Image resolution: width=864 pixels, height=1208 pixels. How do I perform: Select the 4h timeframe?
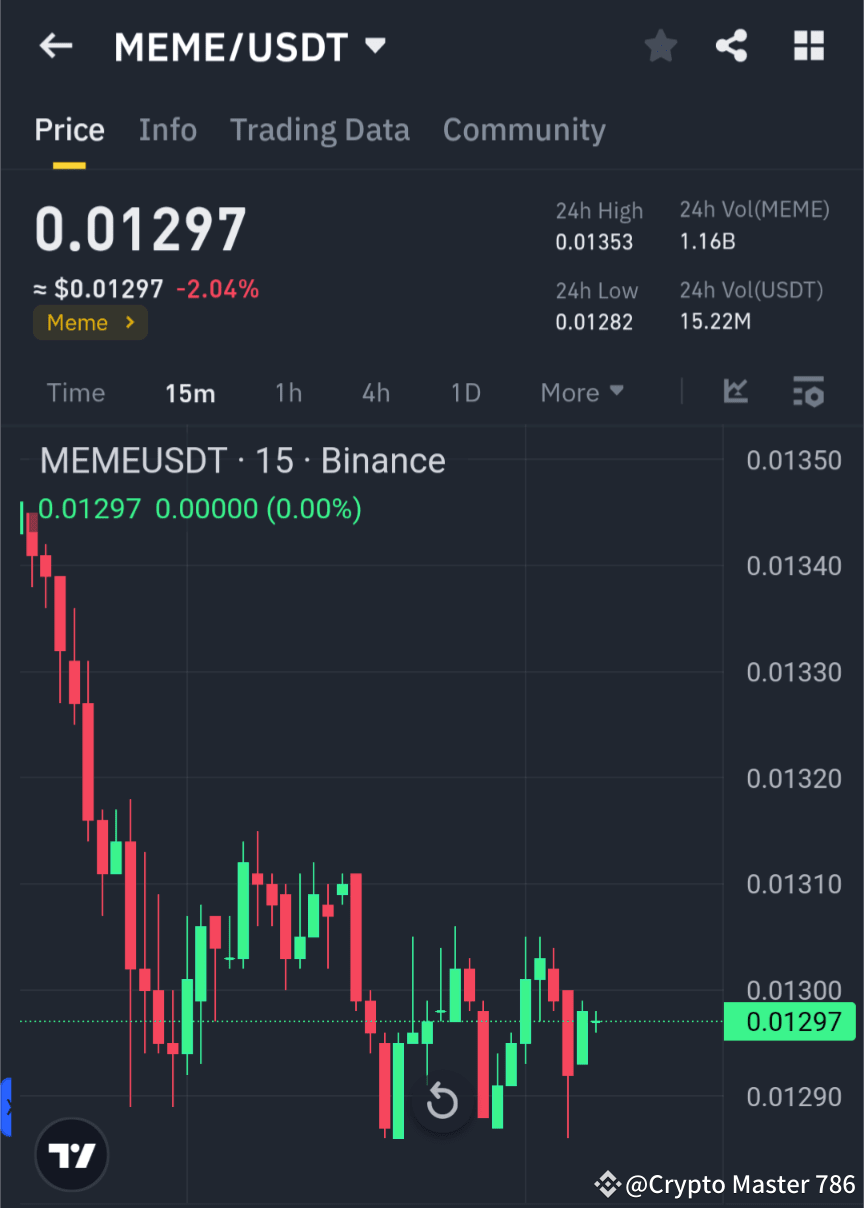pos(376,393)
